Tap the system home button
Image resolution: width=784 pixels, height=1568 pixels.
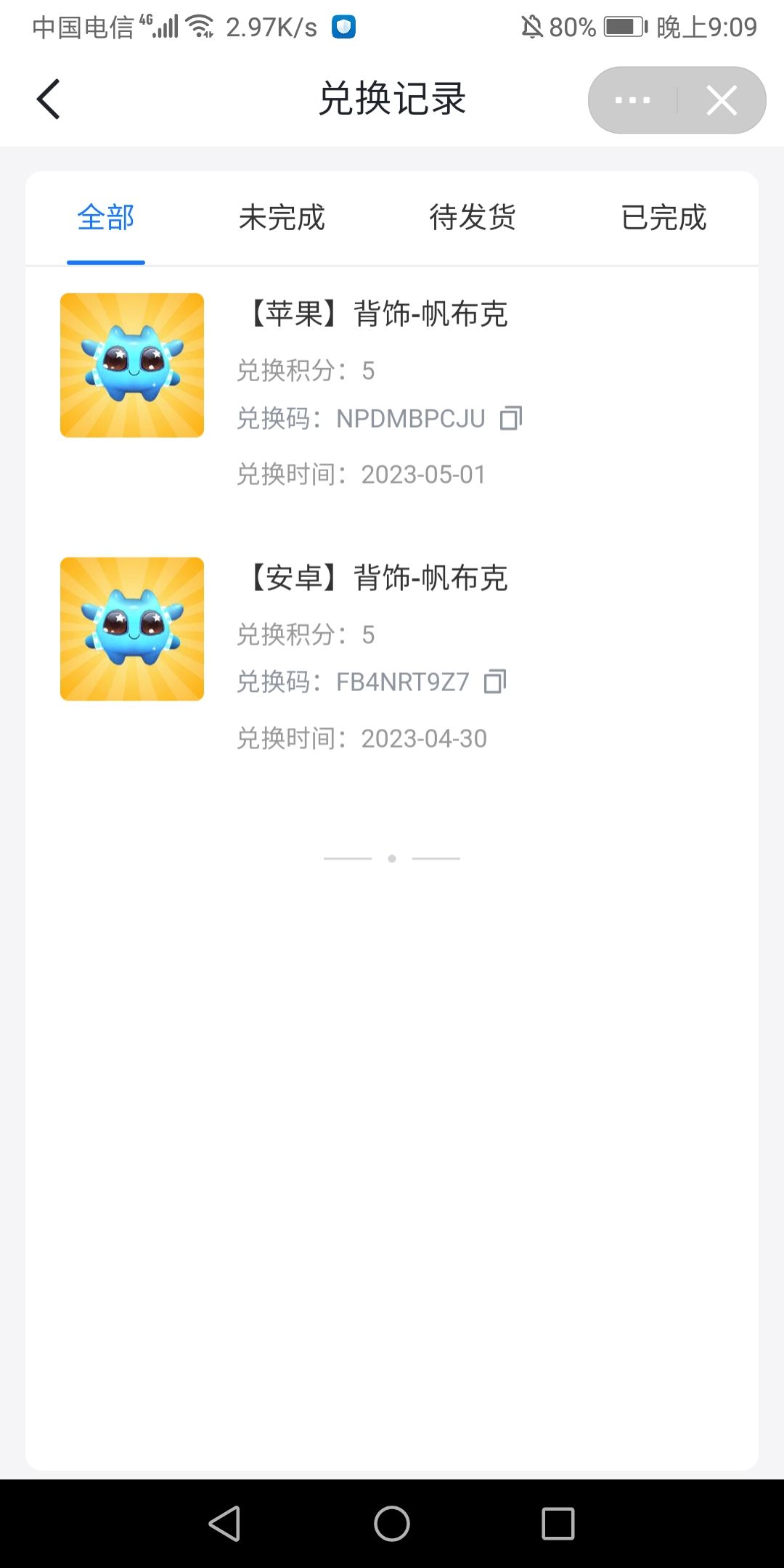click(392, 1523)
